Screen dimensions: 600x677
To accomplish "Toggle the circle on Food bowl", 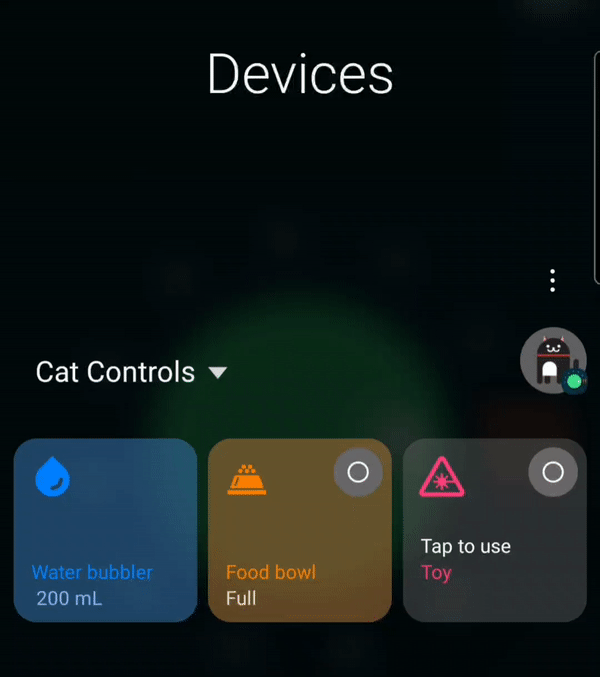I will pyautogui.click(x=358, y=472).
